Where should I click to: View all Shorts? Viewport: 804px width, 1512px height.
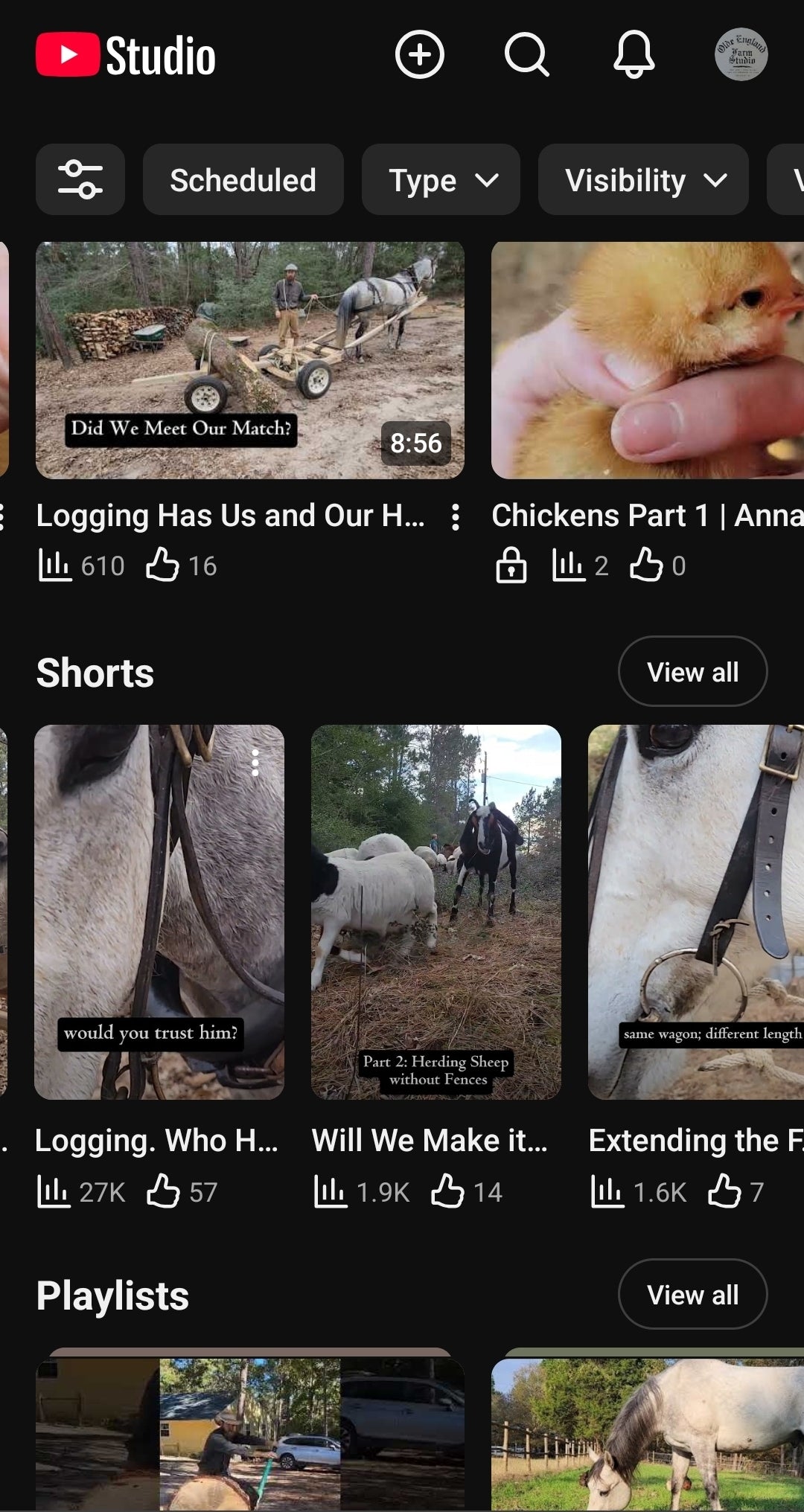coord(692,672)
